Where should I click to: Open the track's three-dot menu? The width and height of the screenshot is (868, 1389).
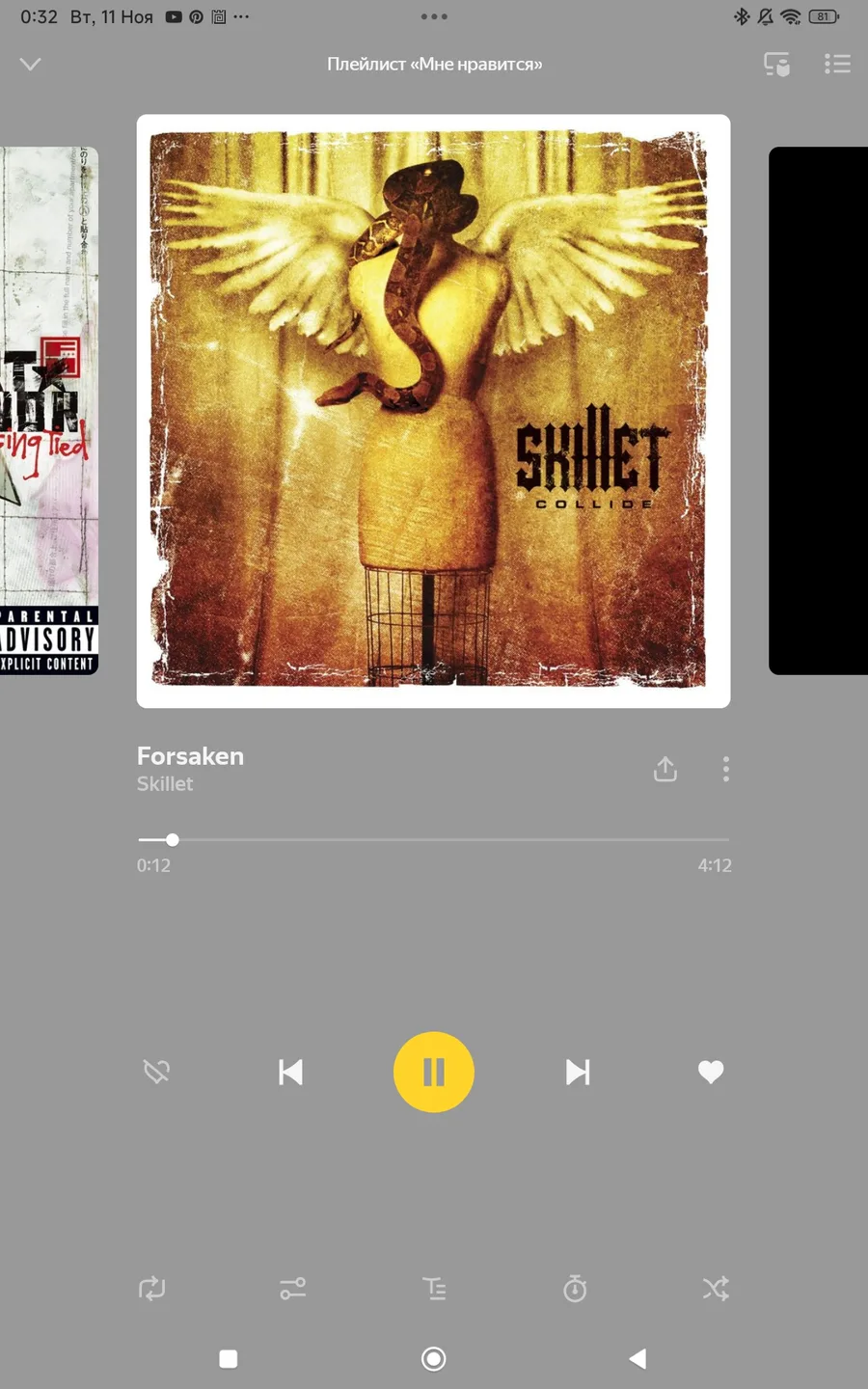(x=726, y=769)
